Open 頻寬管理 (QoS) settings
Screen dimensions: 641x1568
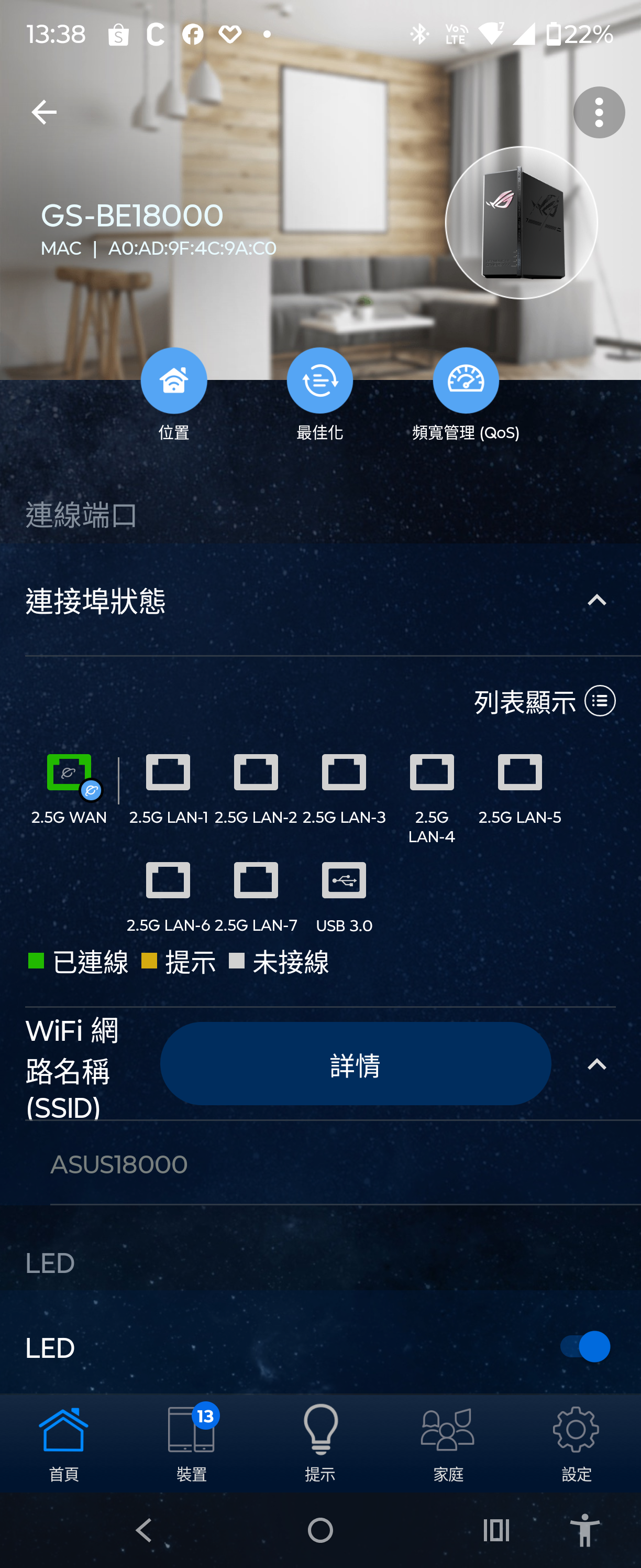pos(466,381)
